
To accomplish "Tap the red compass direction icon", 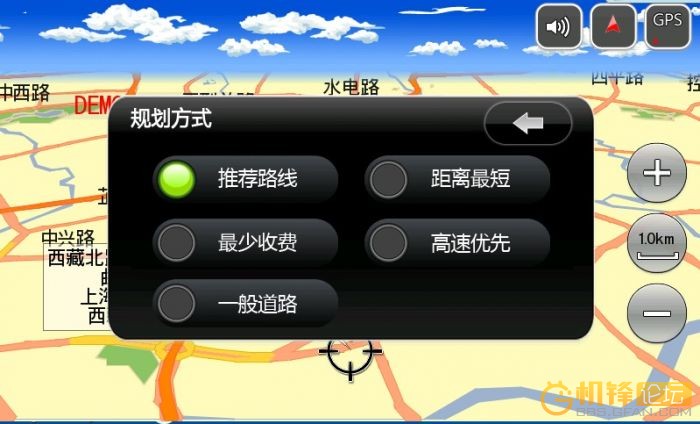I will [x=613, y=27].
